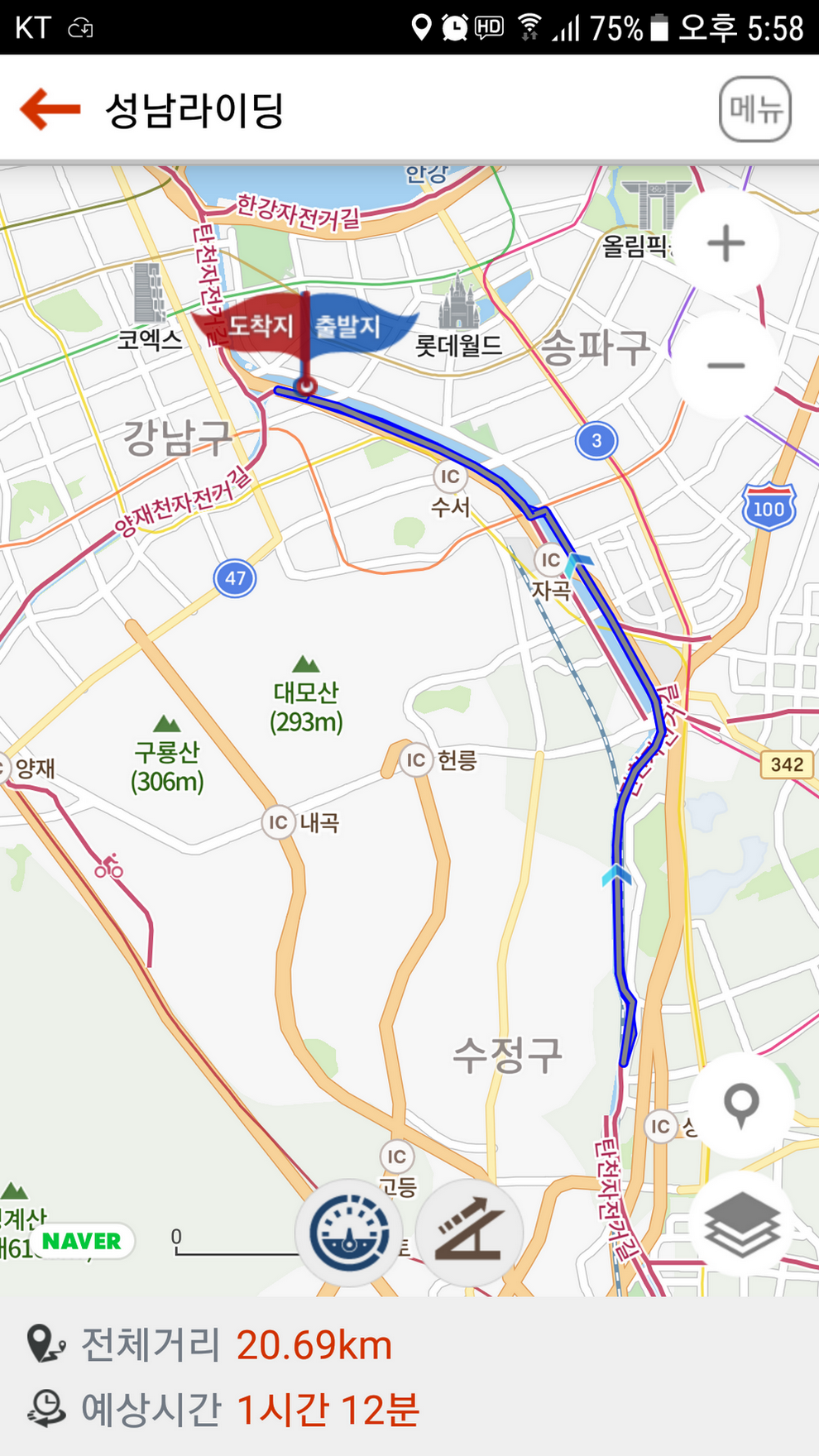Center map on my current location

[740, 1104]
